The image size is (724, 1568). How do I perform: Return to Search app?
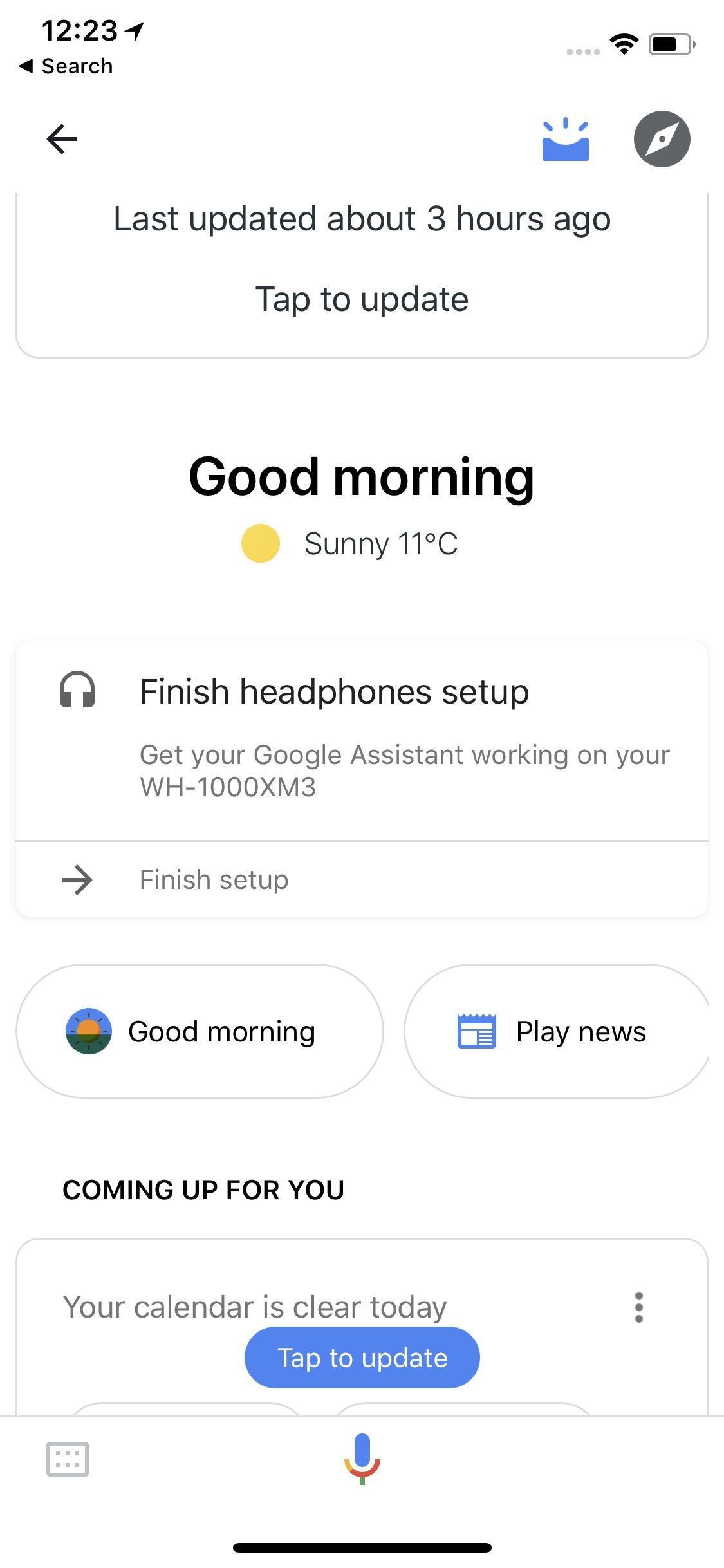(66, 66)
